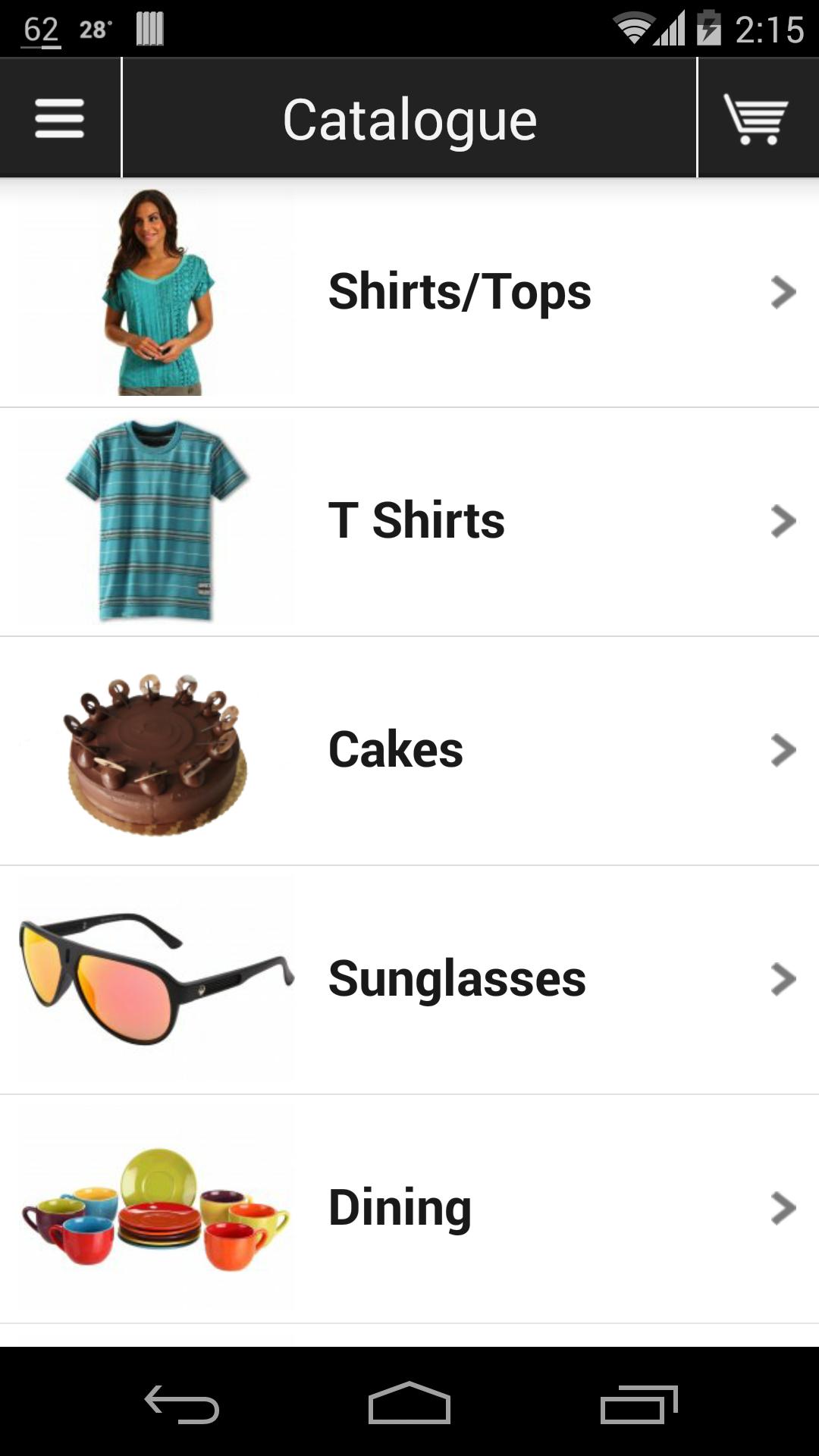
Task: Go to the system home screen
Action: [409, 1403]
